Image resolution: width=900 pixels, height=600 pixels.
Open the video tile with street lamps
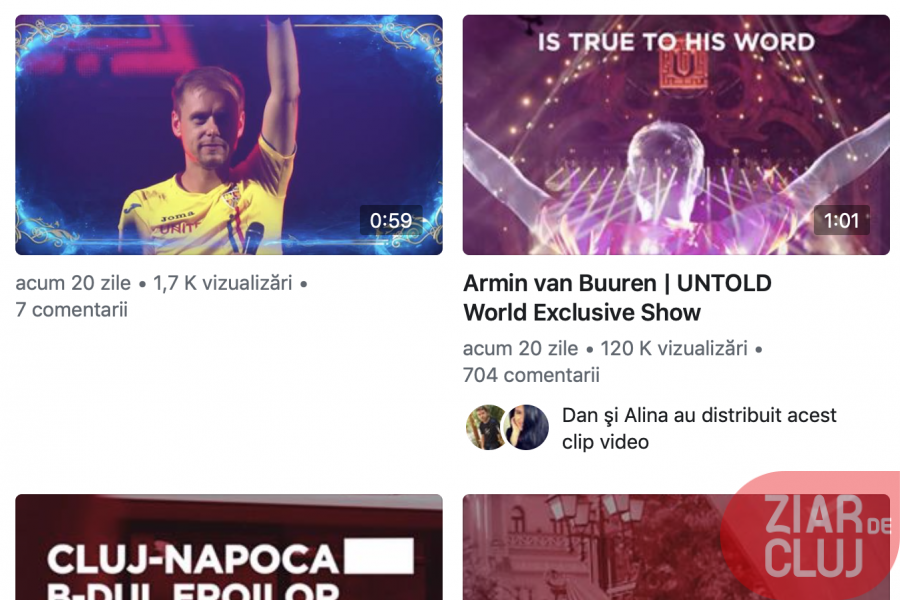(600, 548)
